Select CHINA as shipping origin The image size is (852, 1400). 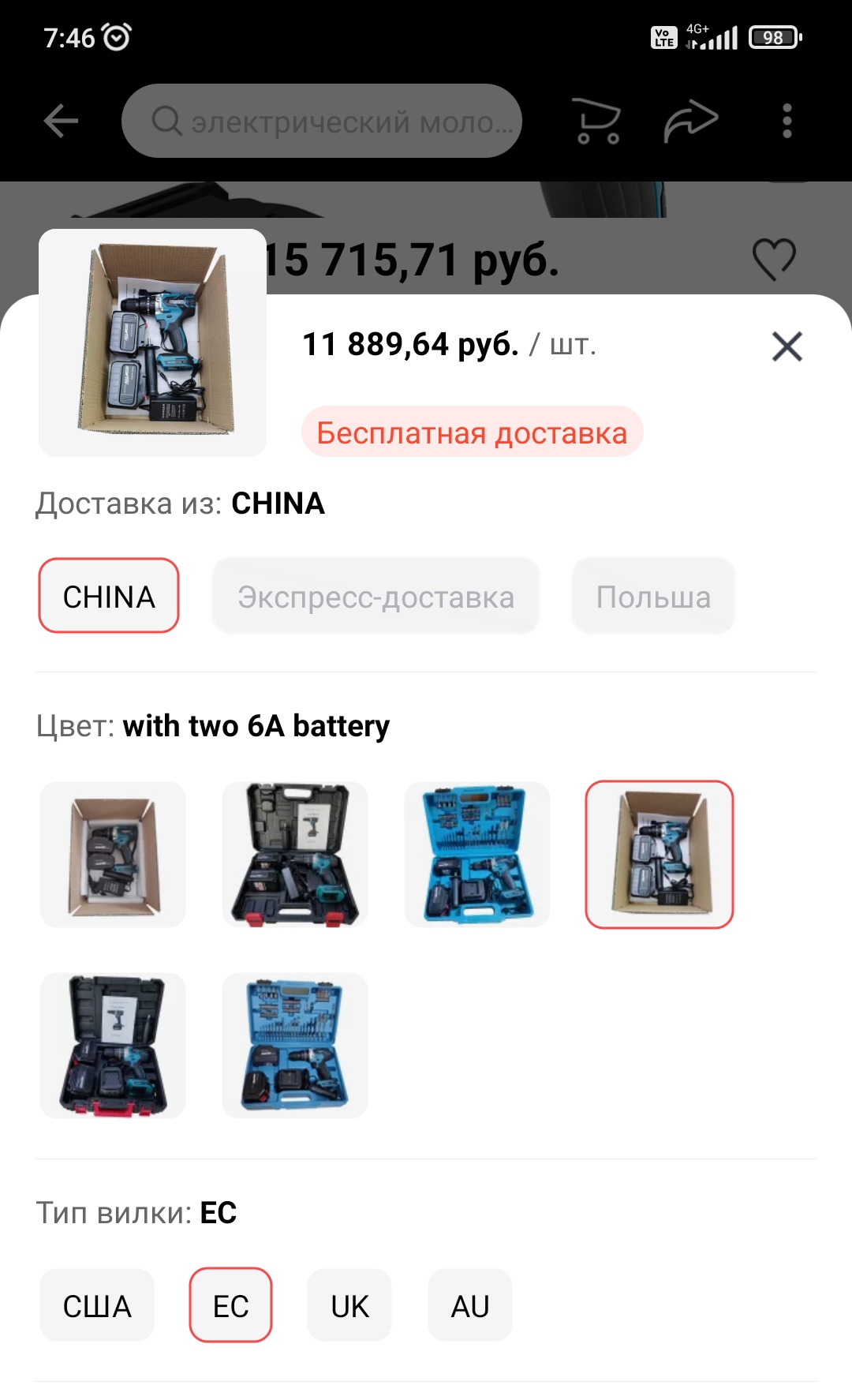(109, 597)
